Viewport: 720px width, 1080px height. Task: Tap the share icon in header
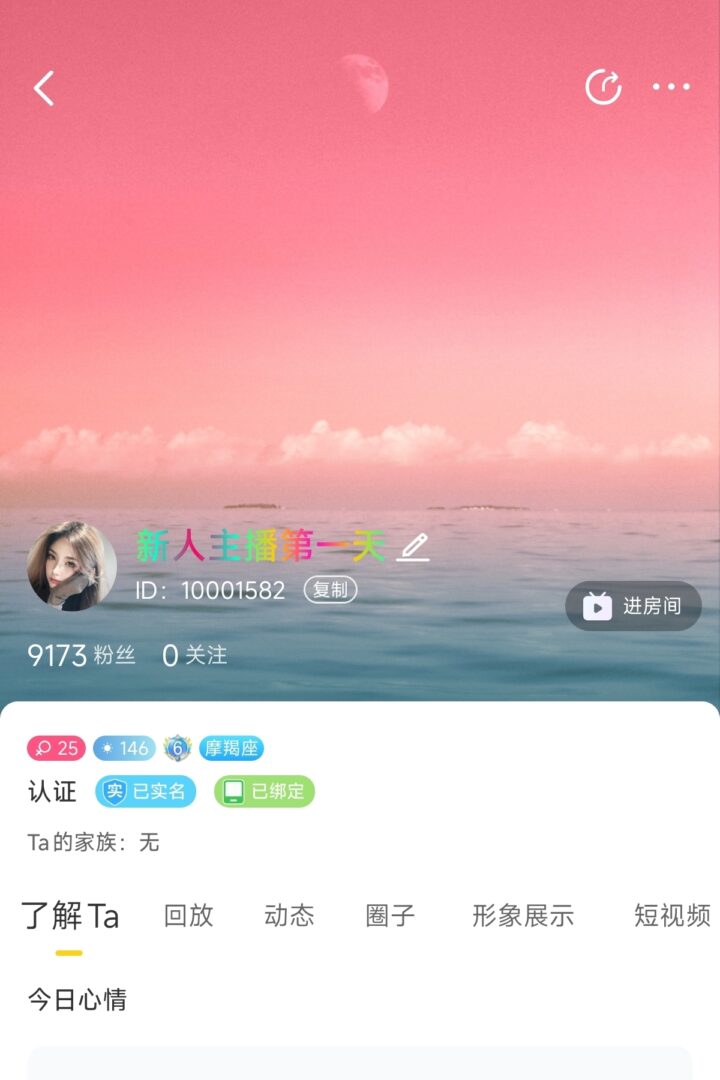click(603, 87)
